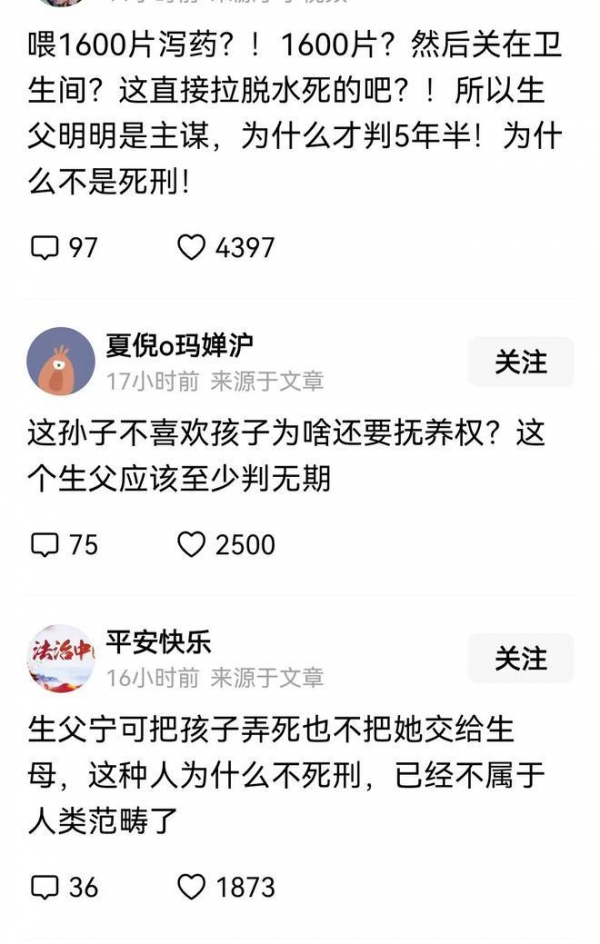Like 平安快乐's comment
The height and width of the screenshot is (944, 600).
pyautogui.click(x=191, y=887)
